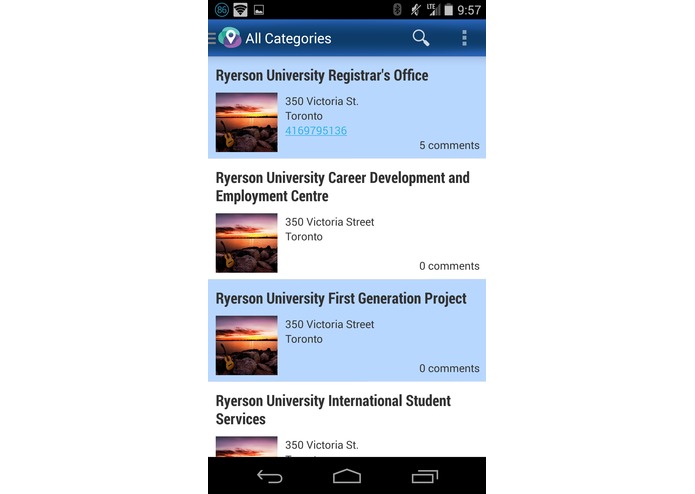Open Career Development and Employment Centre listing
The width and height of the screenshot is (695, 494).
(x=342, y=187)
